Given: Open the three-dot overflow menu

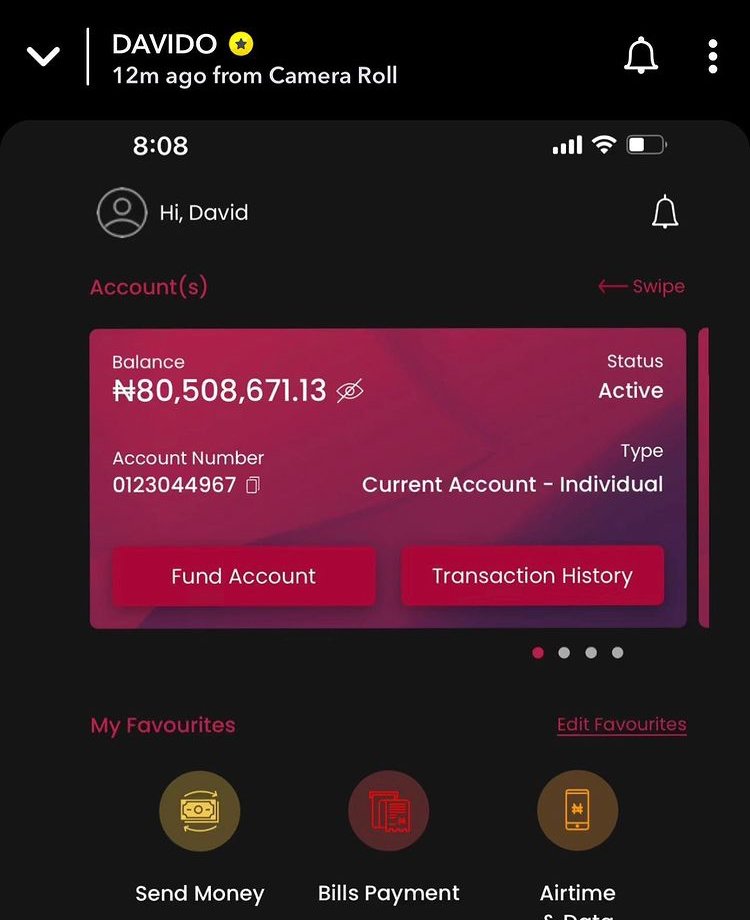Looking at the screenshot, I should pyautogui.click(x=712, y=57).
